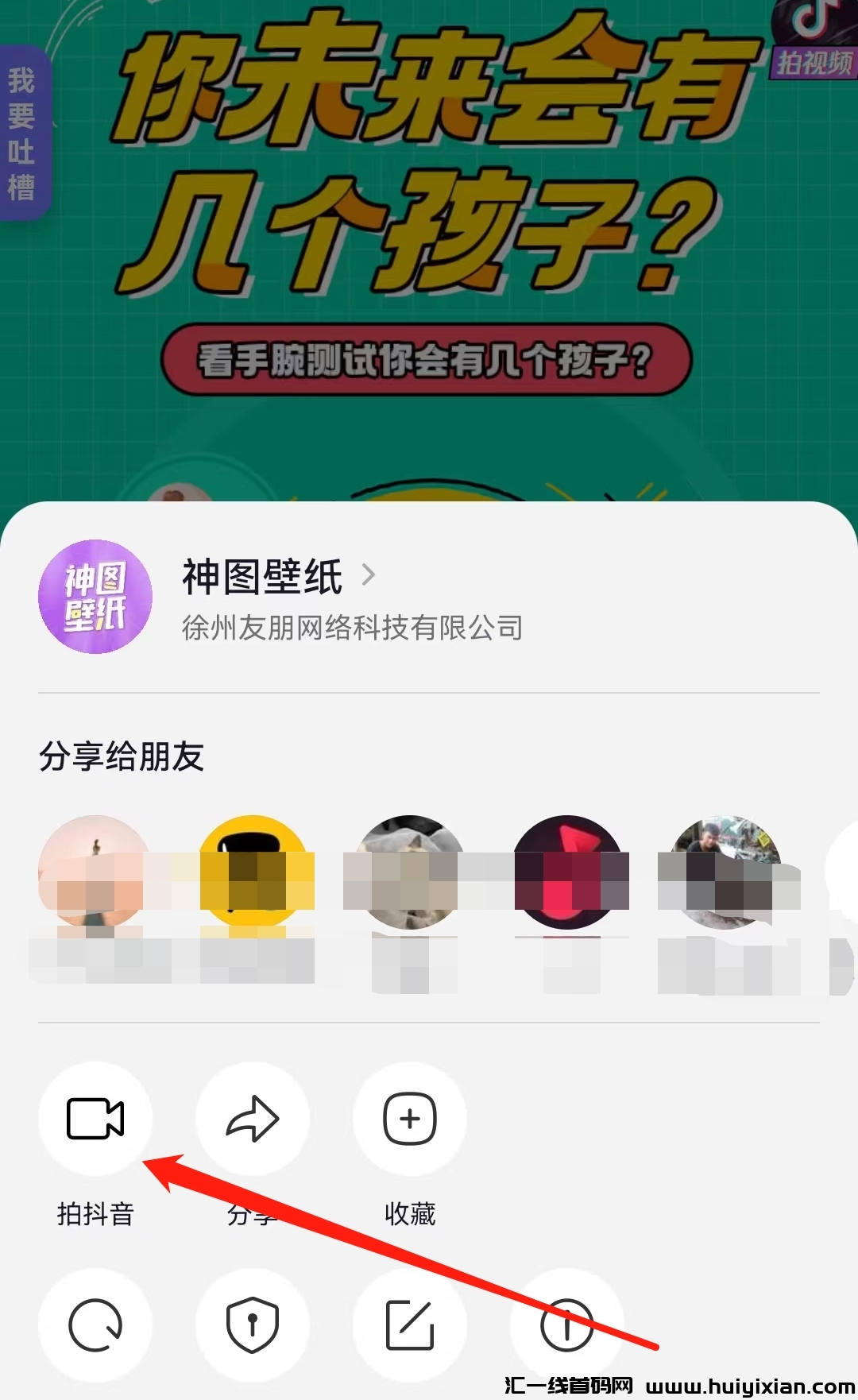Tap the pencil-in-square feedback icon
This screenshot has width=858, height=1400.
tap(410, 1325)
